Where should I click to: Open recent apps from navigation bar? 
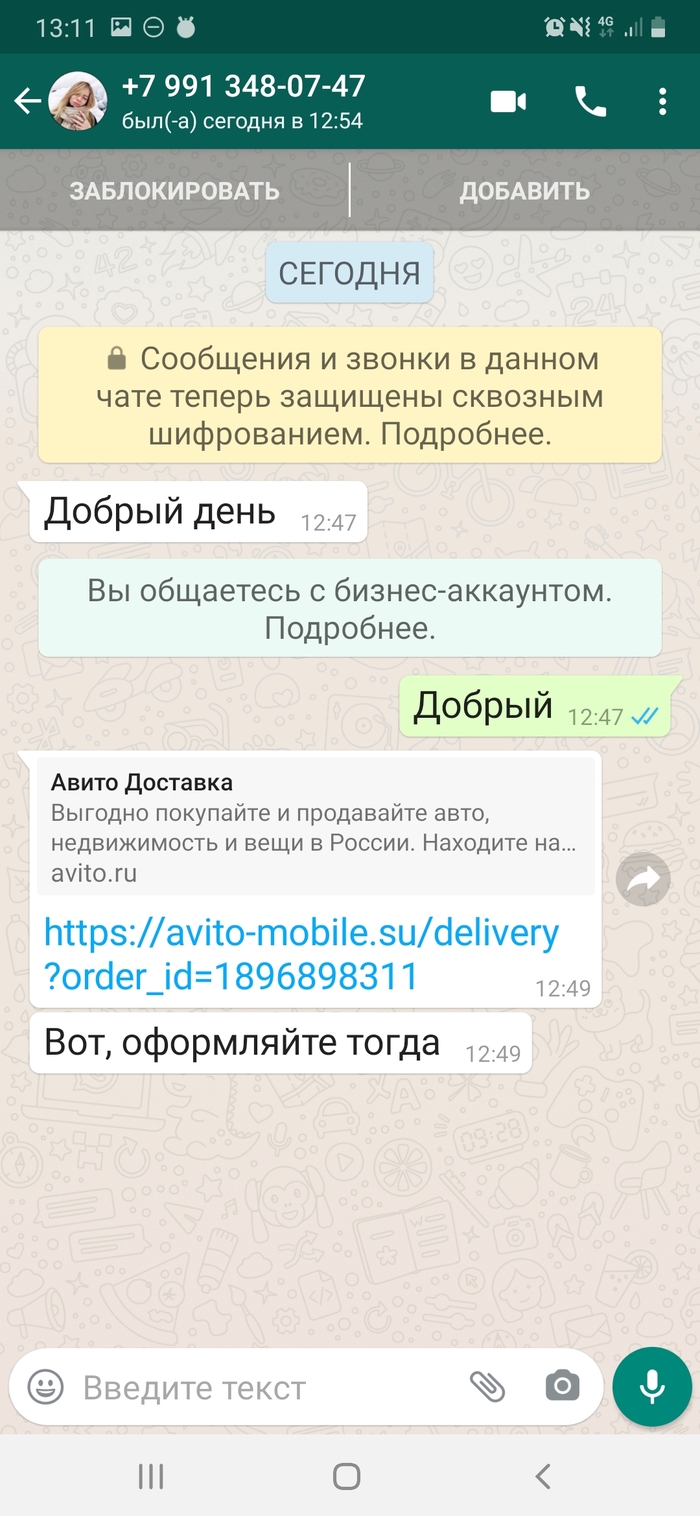(x=151, y=1476)
